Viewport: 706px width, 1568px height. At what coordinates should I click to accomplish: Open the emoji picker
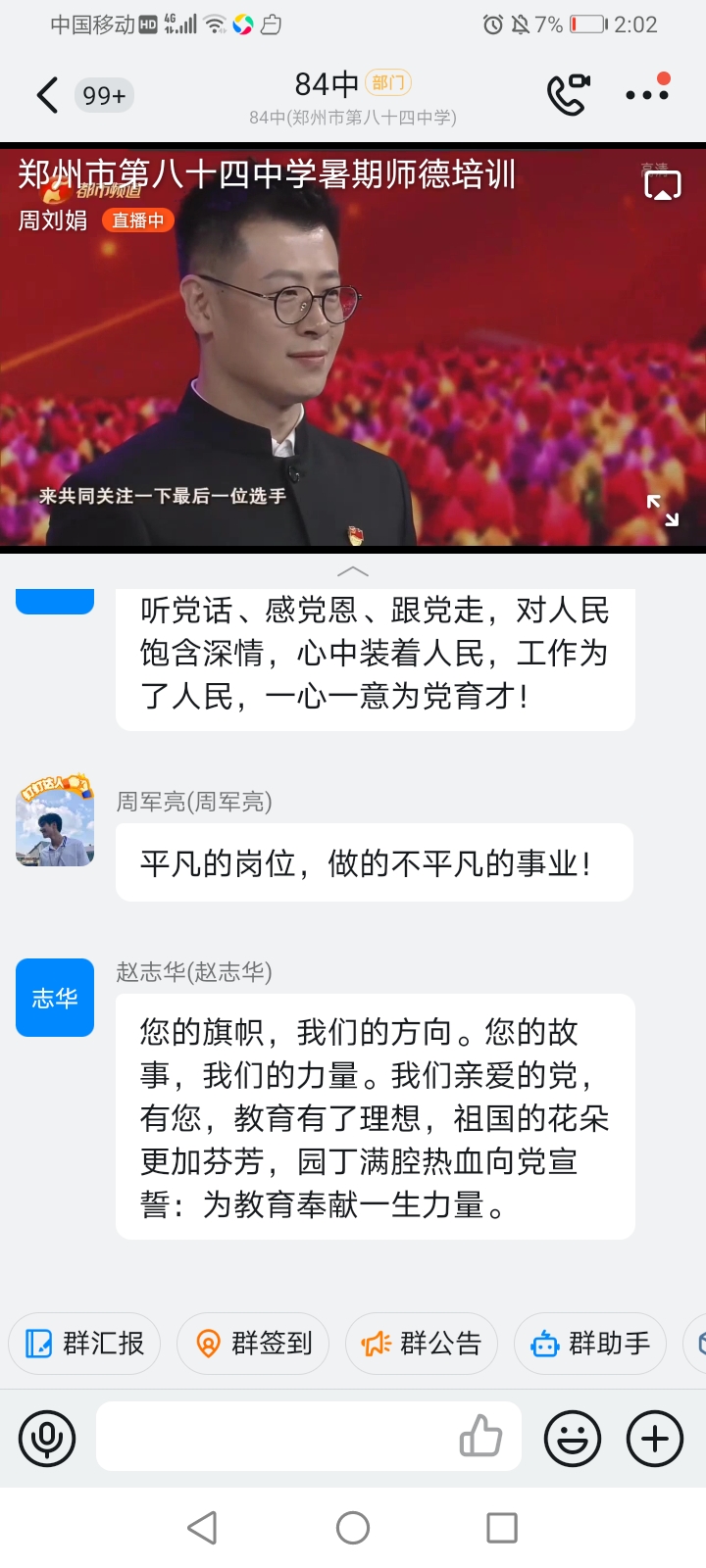[572, 1438]
